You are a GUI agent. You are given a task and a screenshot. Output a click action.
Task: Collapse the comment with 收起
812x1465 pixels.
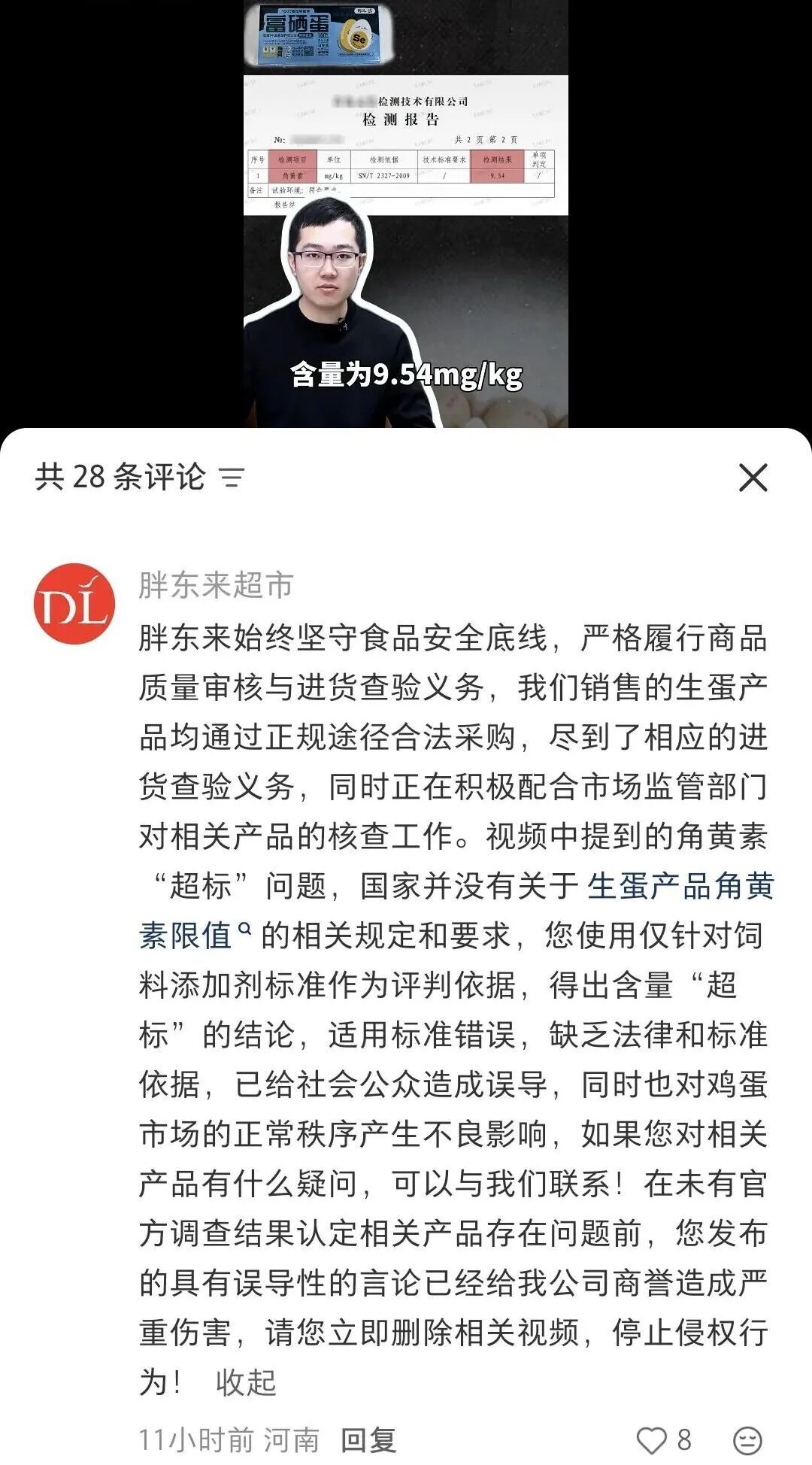pyautogui.click(x=246, y=1382)
